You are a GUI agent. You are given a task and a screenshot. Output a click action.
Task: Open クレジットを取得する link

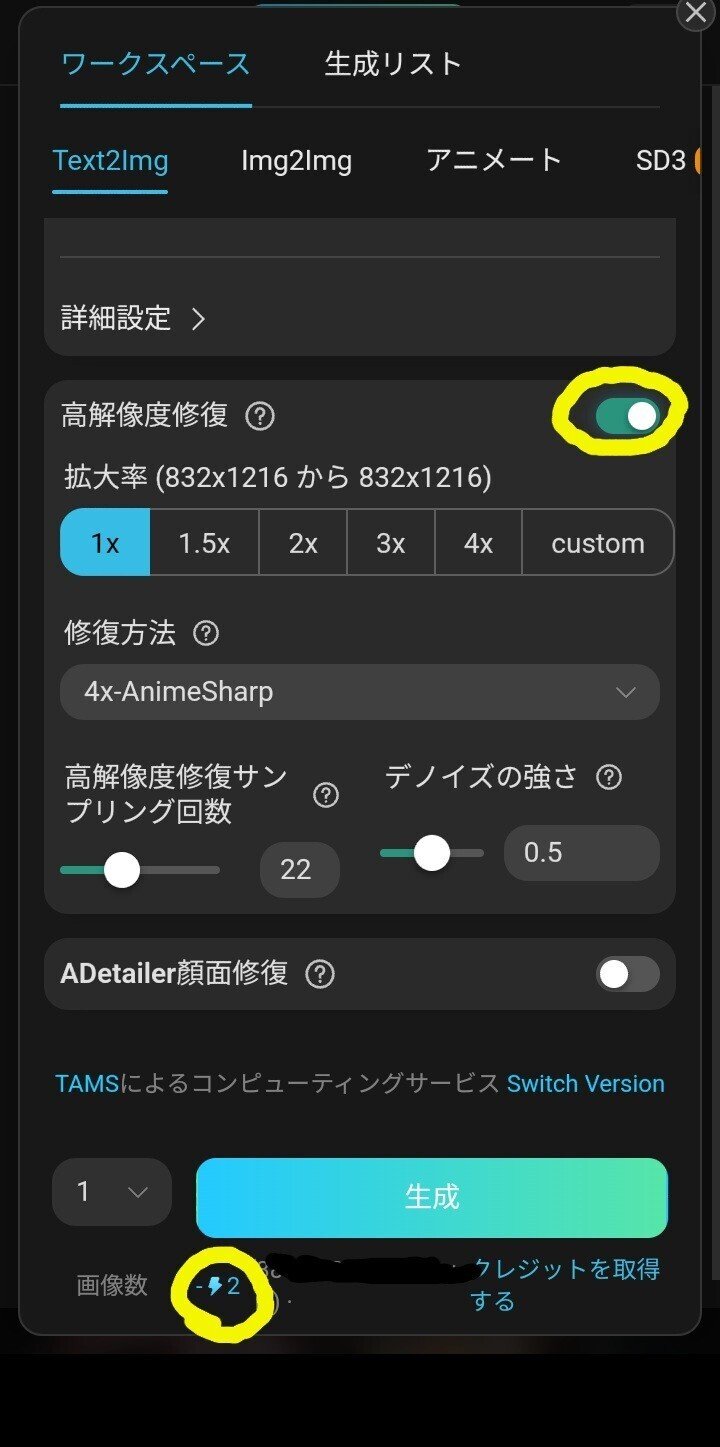(x=565, y=1284)
